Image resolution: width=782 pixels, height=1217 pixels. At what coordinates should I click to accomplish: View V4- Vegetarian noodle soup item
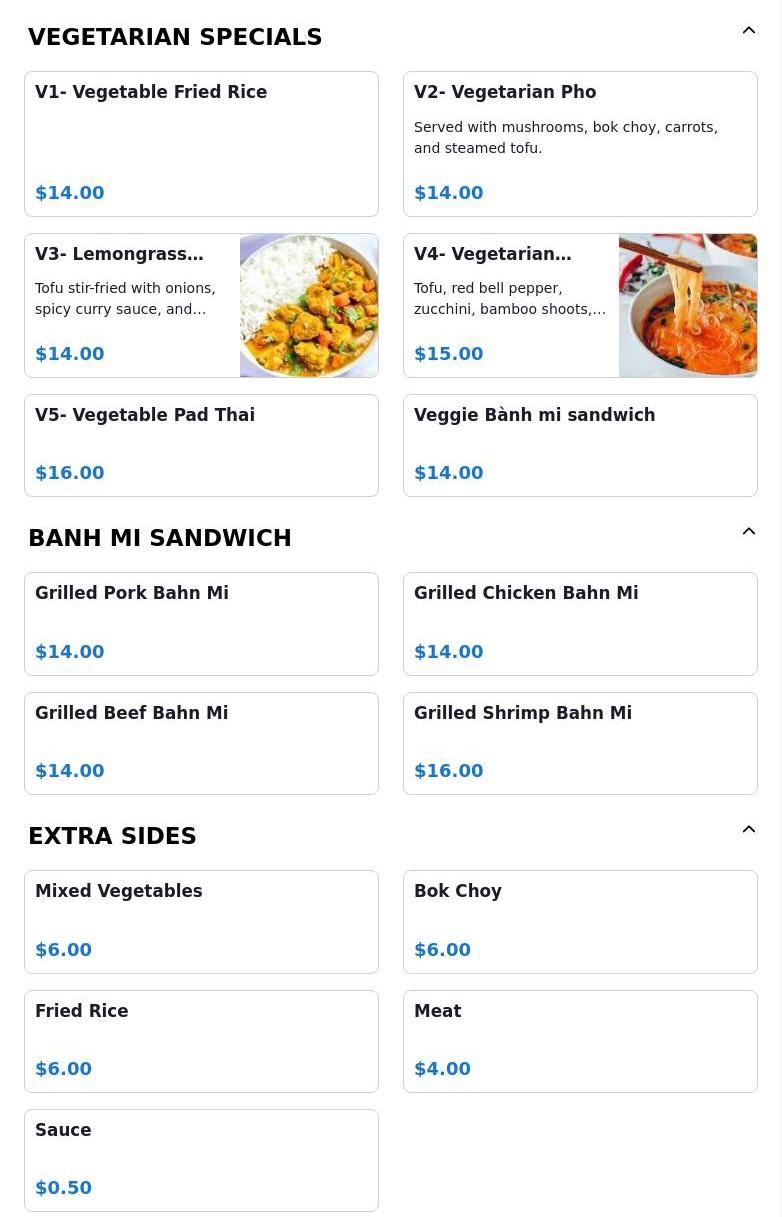580,306
